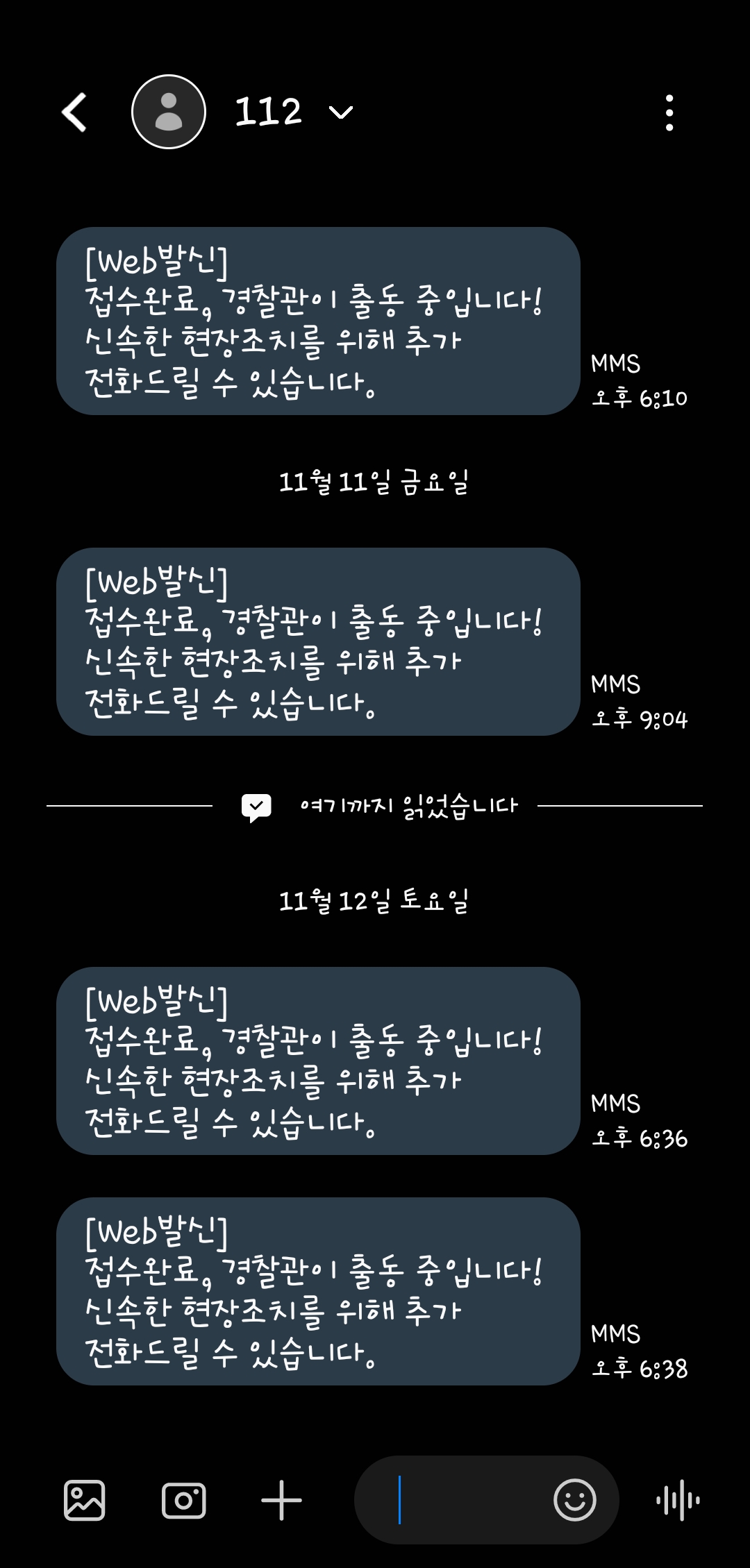Attach a photo from the gallery icon

click(85, 1500)
